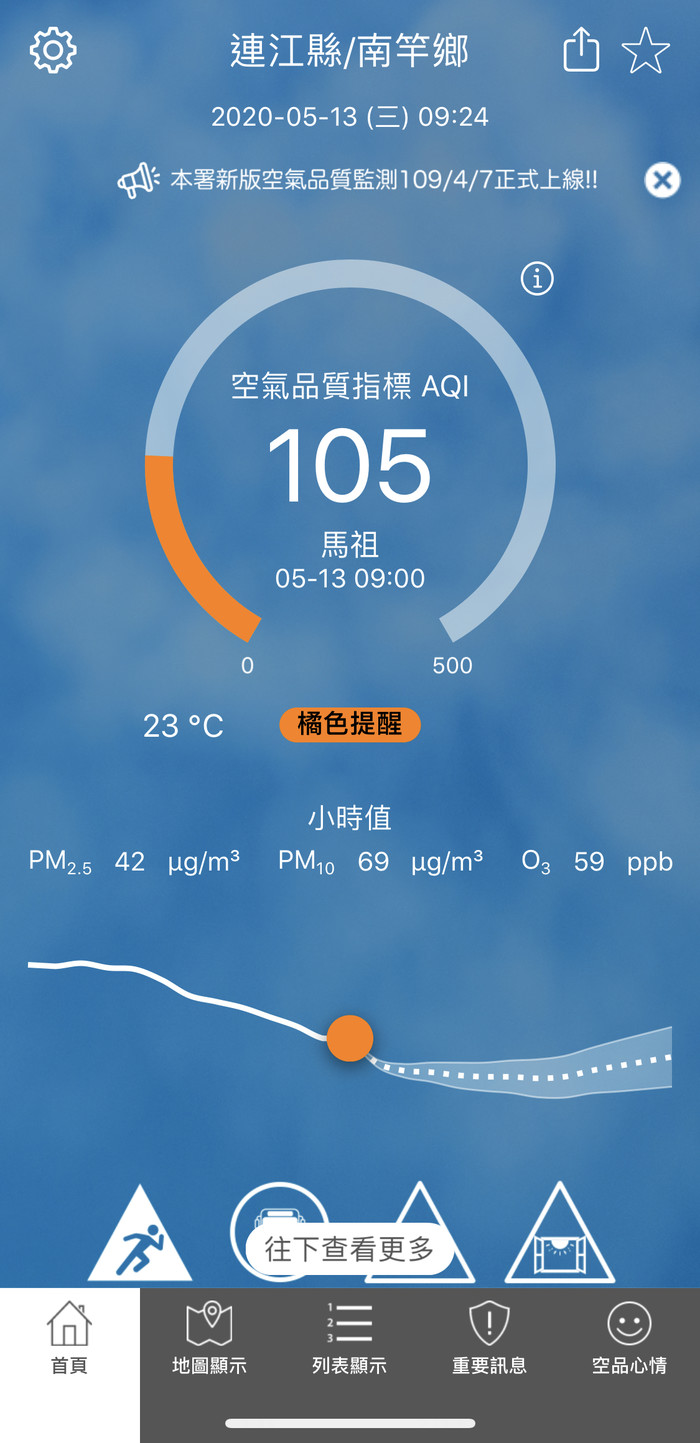Tap the 橘色提醒 badge
The height and width of the screenshot is (1443, 700).
350,725
